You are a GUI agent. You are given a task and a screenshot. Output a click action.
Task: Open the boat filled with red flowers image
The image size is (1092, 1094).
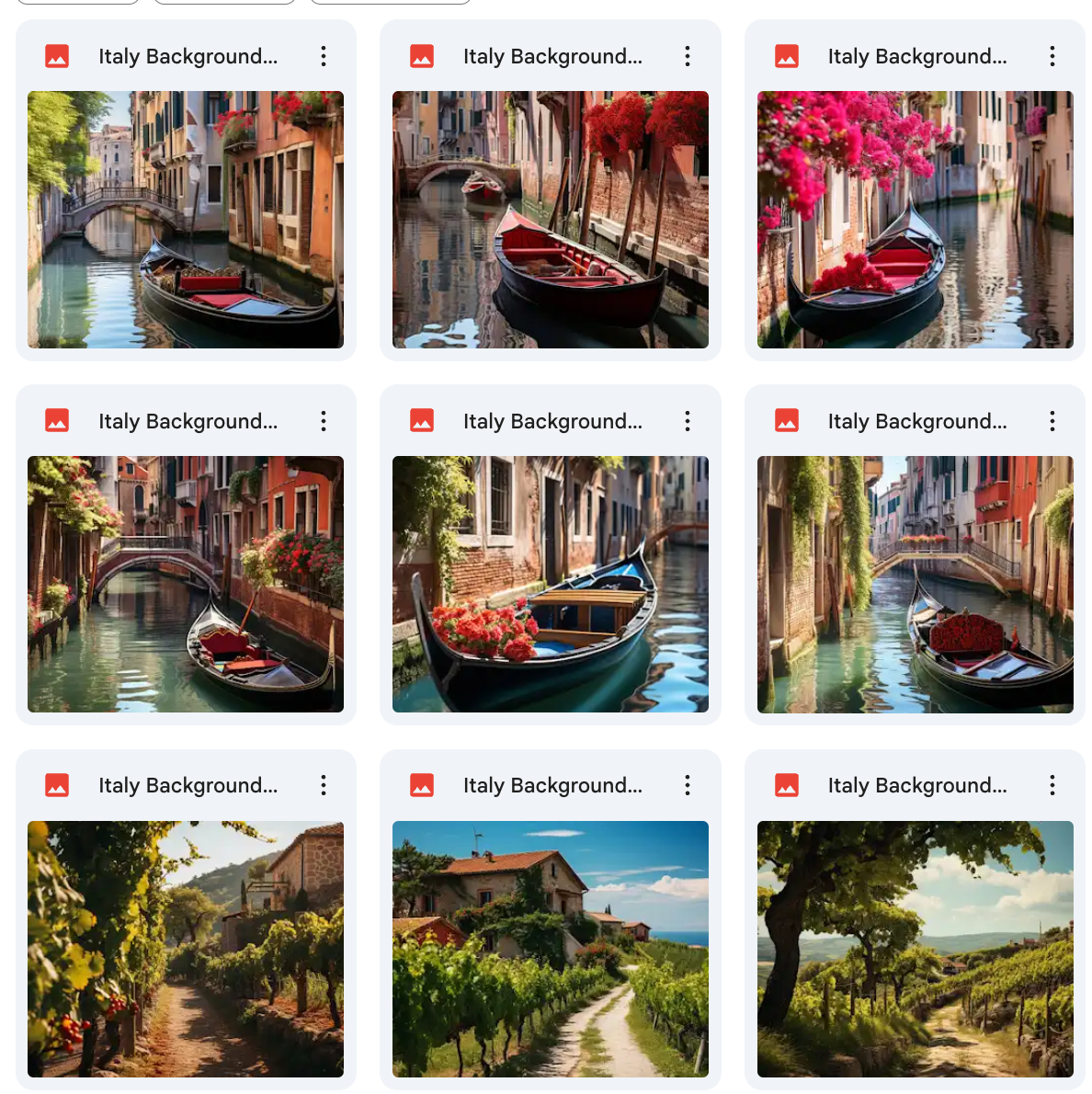point(550,584)
